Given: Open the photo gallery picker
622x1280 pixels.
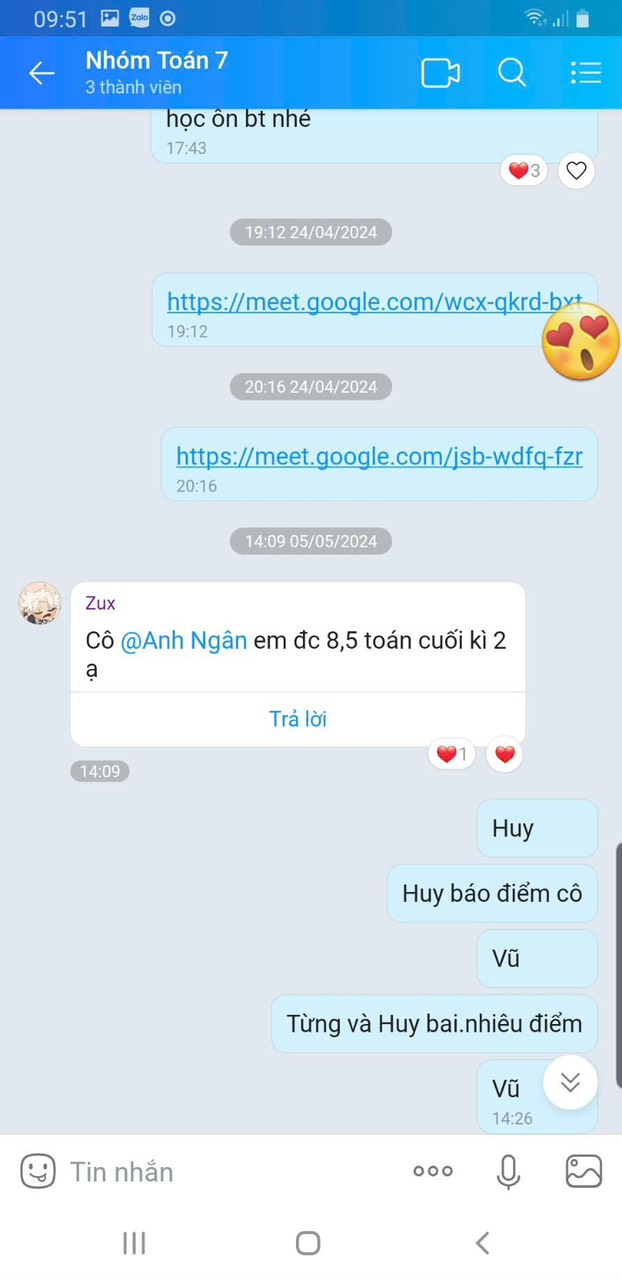Looking at the screenshot, I should pos(583,1171).
